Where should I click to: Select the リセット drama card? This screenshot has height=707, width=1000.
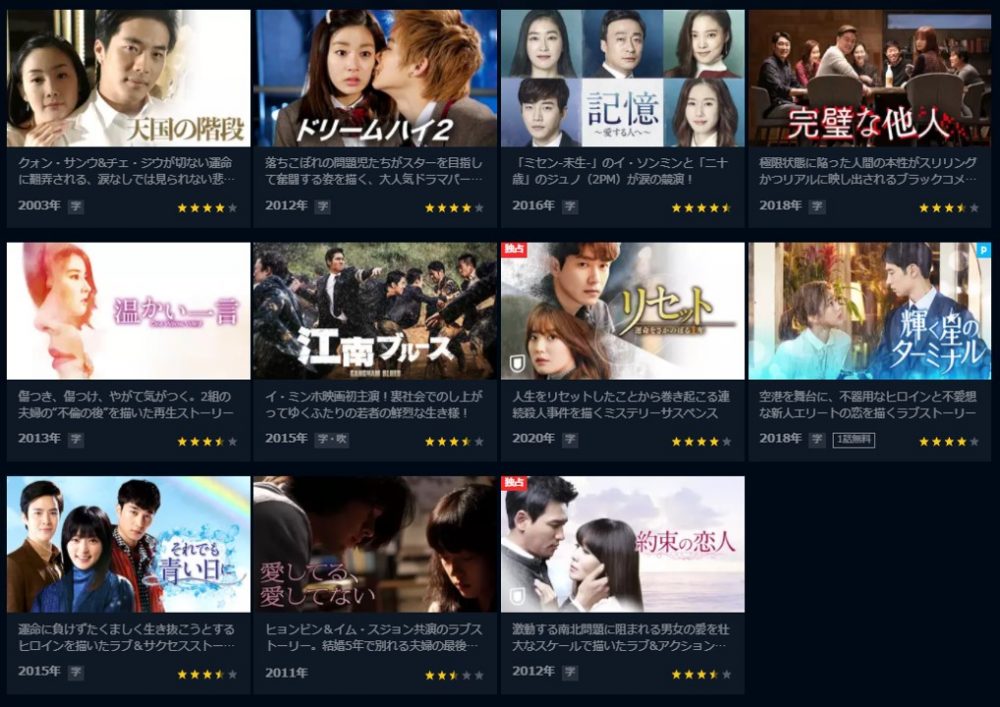[622, 311]
